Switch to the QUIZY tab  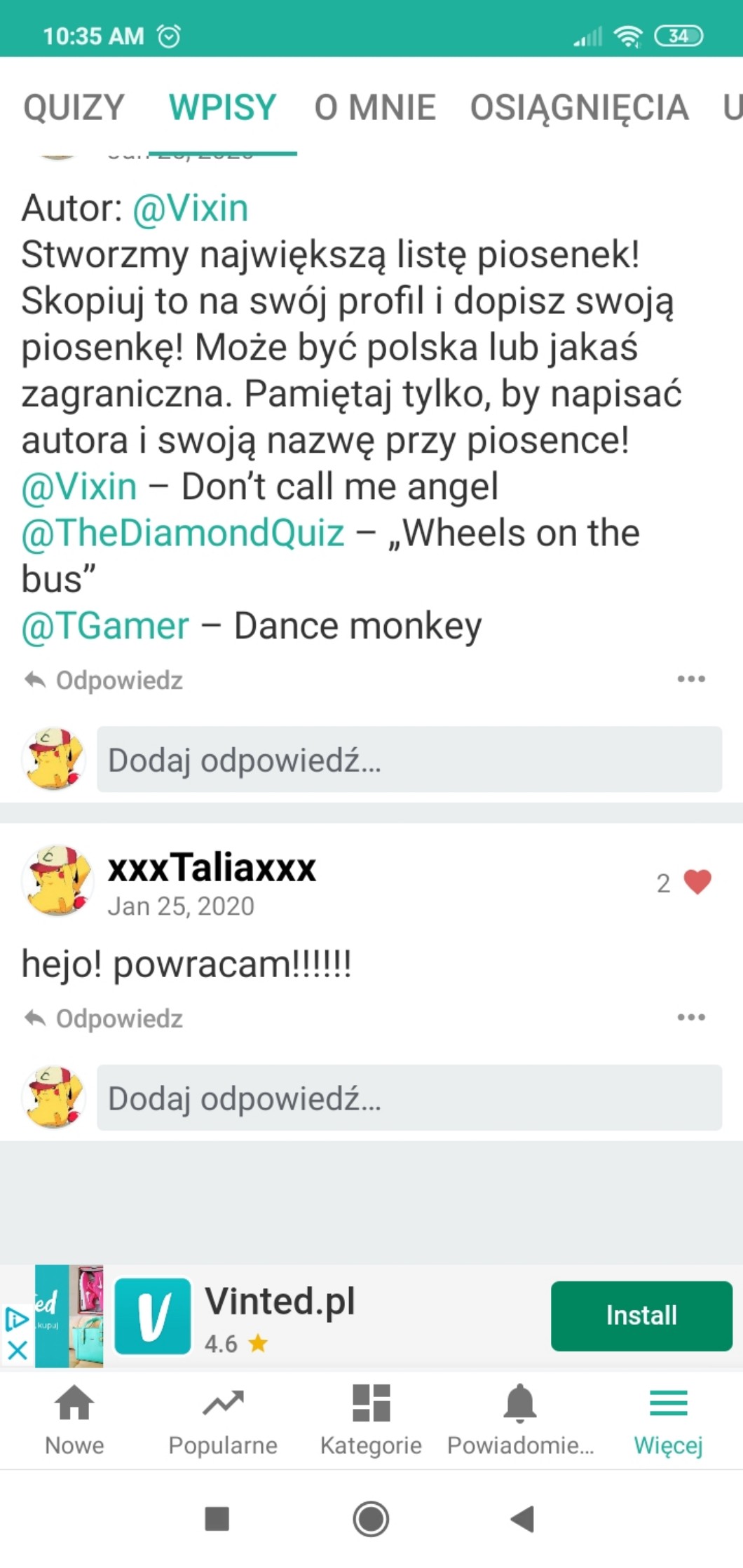coord(74,108)
